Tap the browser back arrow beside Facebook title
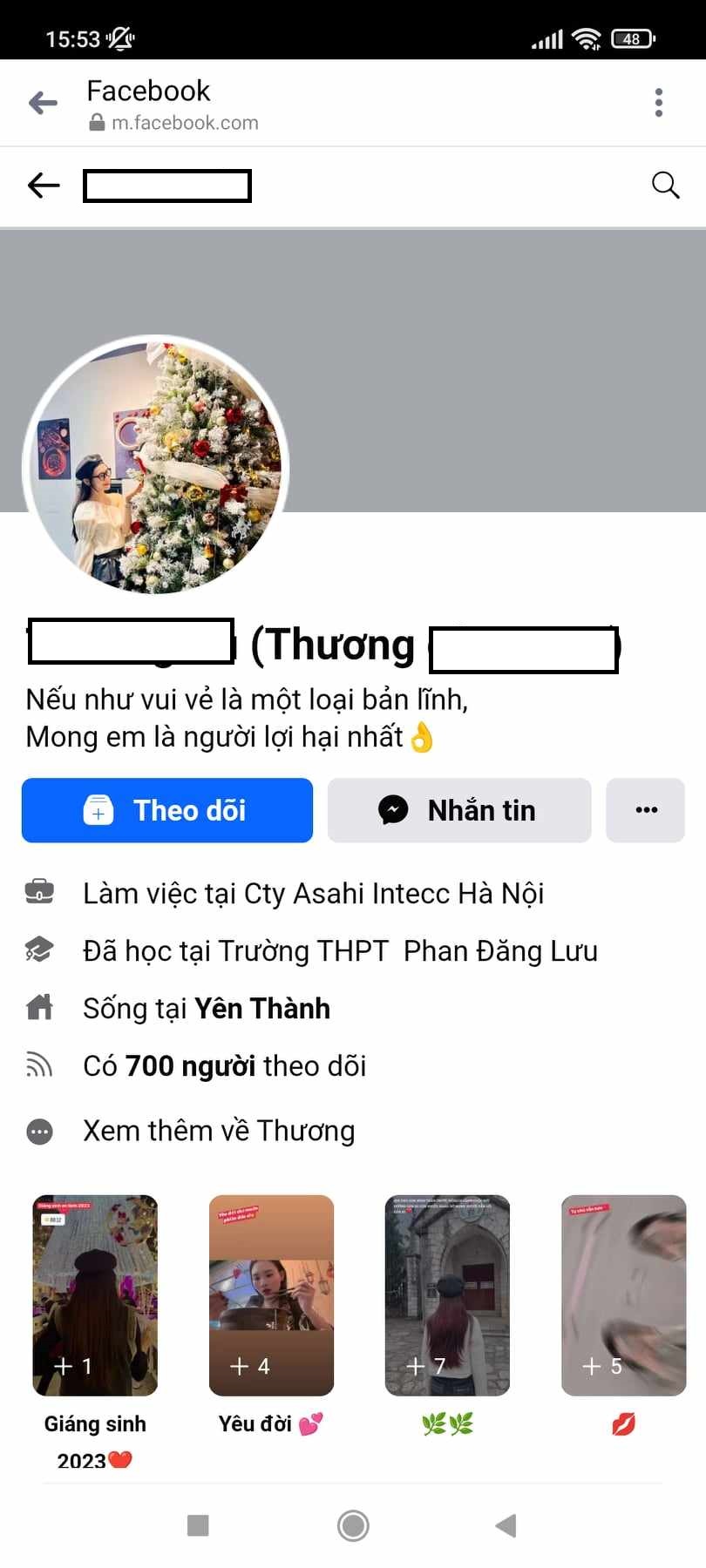Screen dimensions: 706x1568 [43, 103]
